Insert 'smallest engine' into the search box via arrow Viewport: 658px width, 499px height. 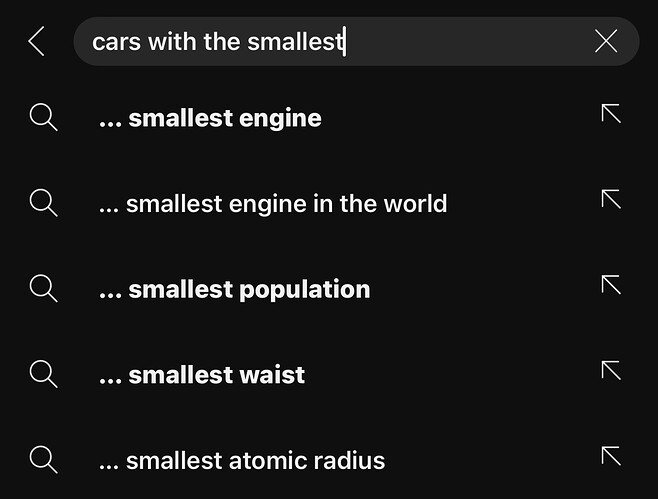610,114
